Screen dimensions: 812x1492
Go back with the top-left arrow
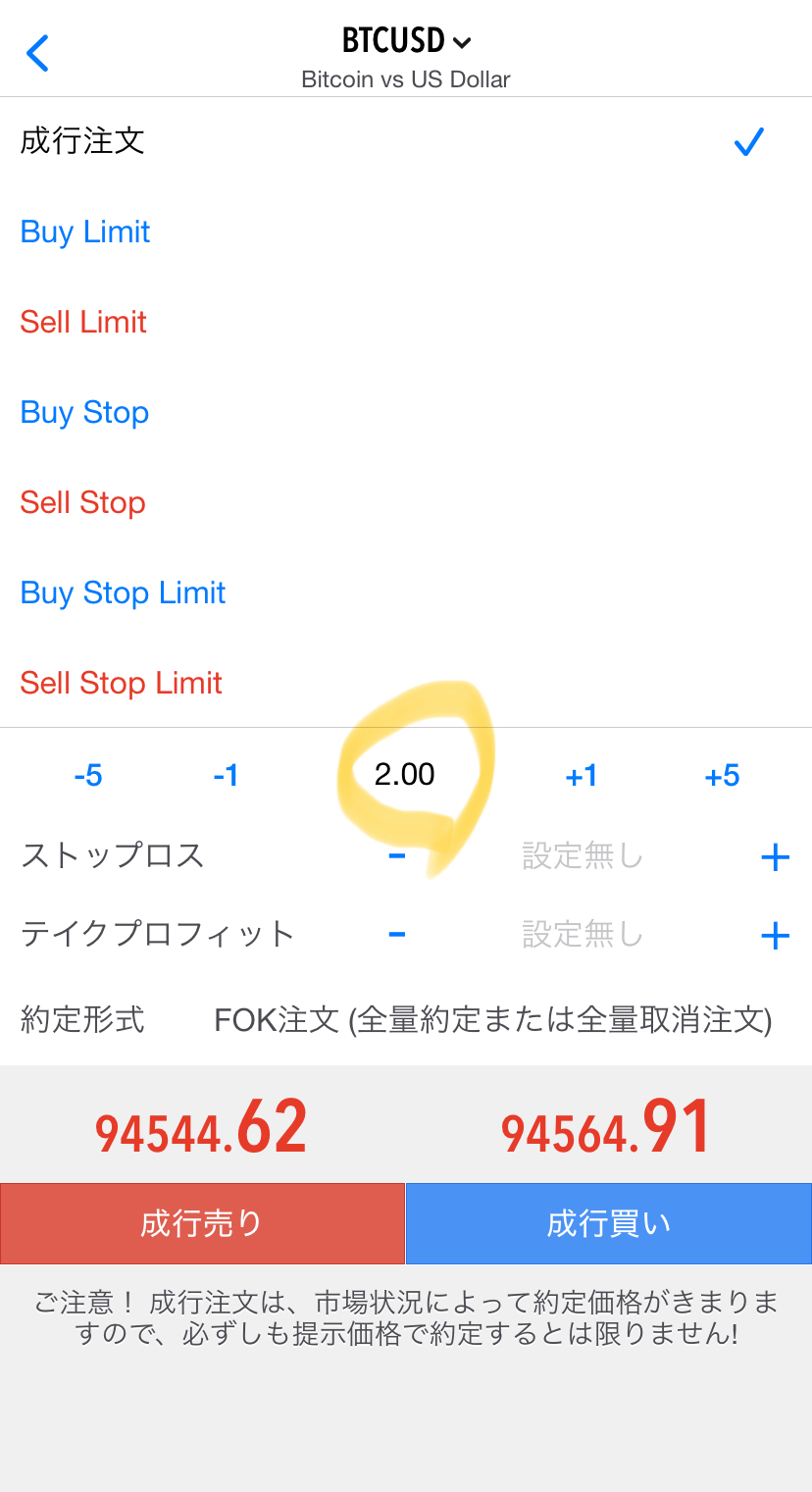pyautogui.click(x=37, y=53)
